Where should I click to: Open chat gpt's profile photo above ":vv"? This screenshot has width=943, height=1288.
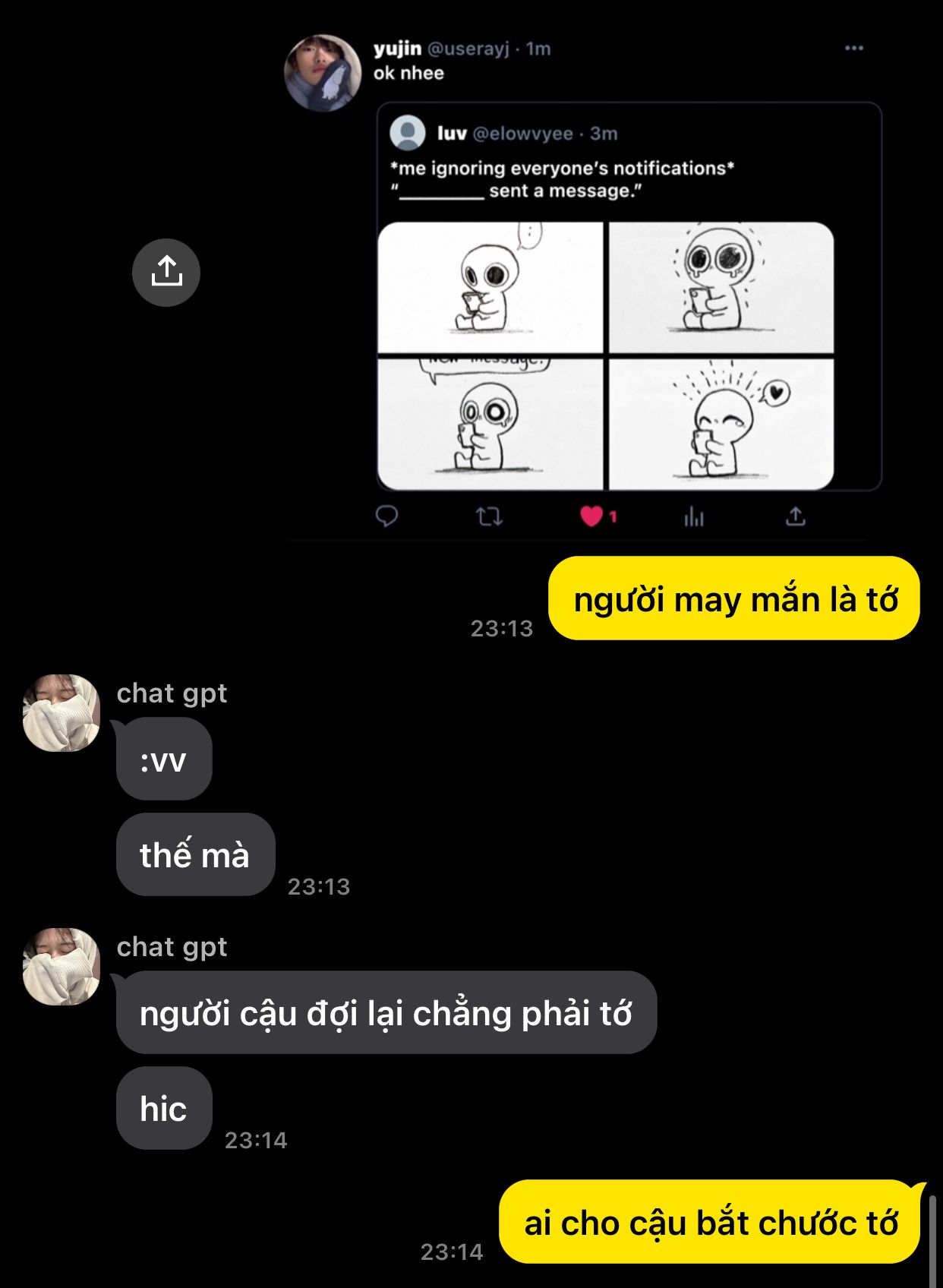[x=61, y=712]
